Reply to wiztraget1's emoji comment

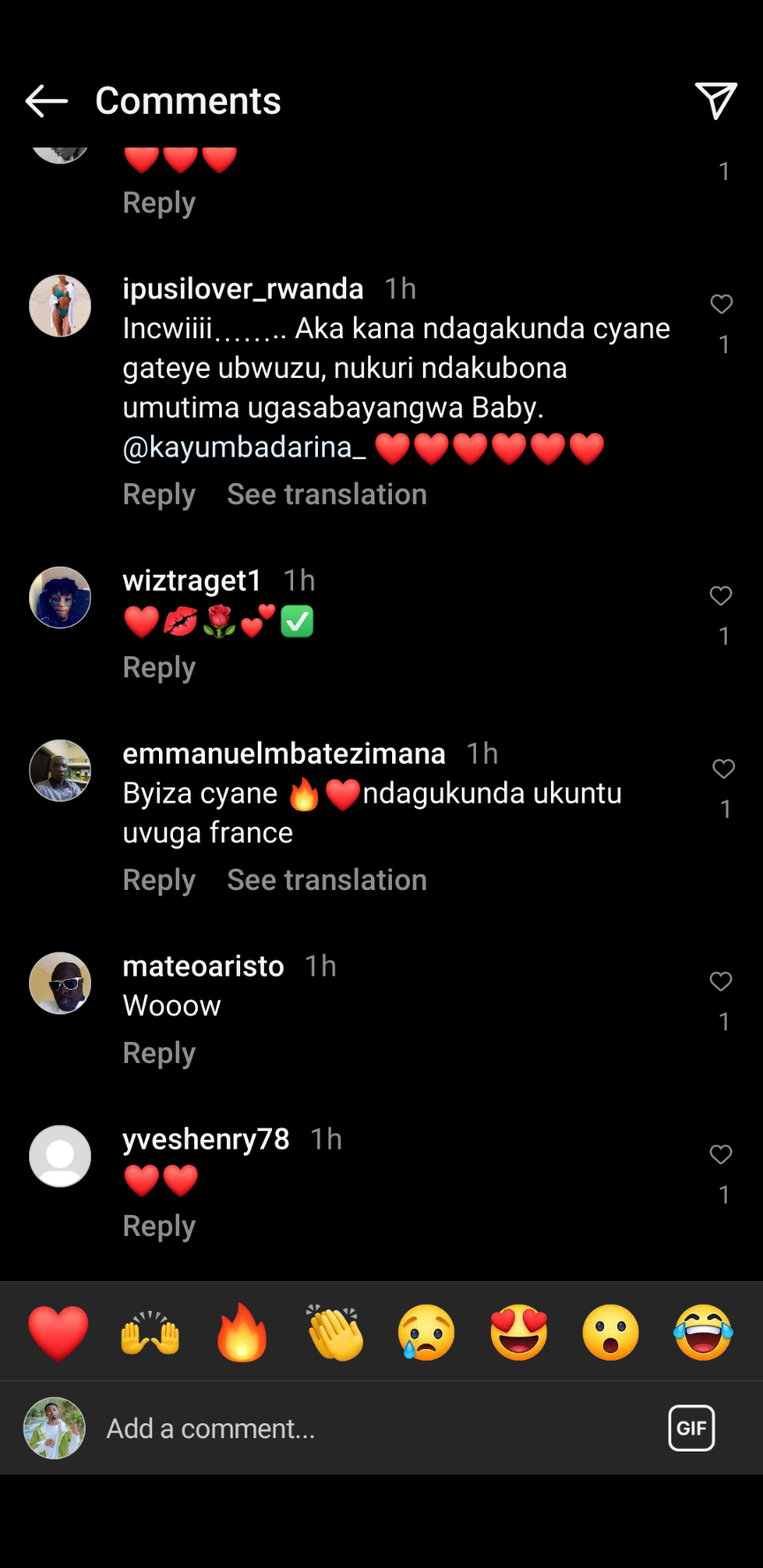coord(159,667)
